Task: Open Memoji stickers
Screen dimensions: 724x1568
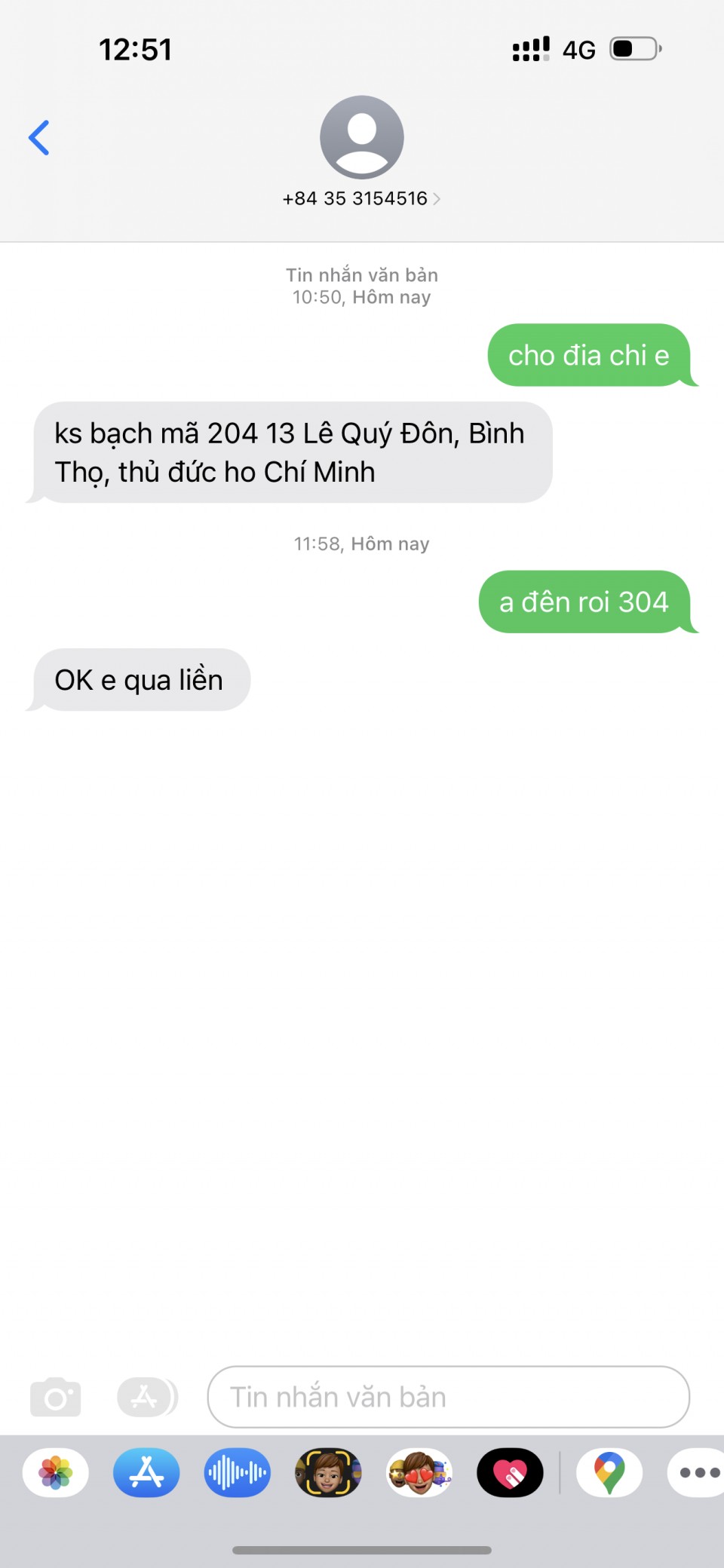Action: pyautogui.click(x=419, y=1472)
